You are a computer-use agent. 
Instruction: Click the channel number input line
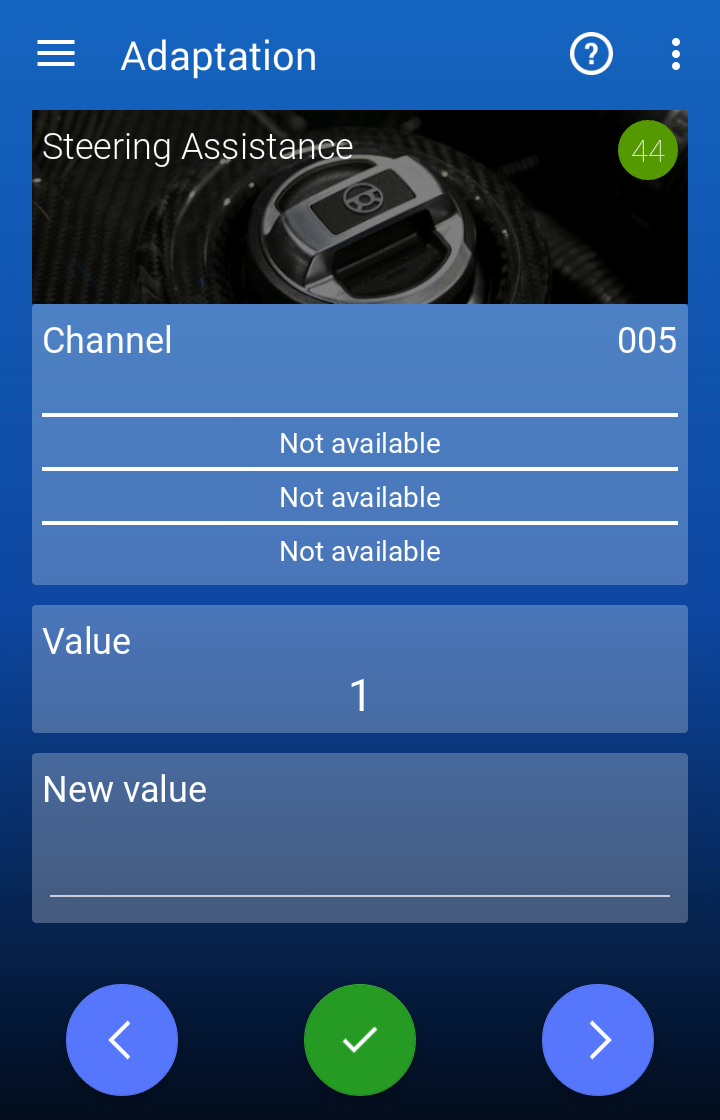360,410
